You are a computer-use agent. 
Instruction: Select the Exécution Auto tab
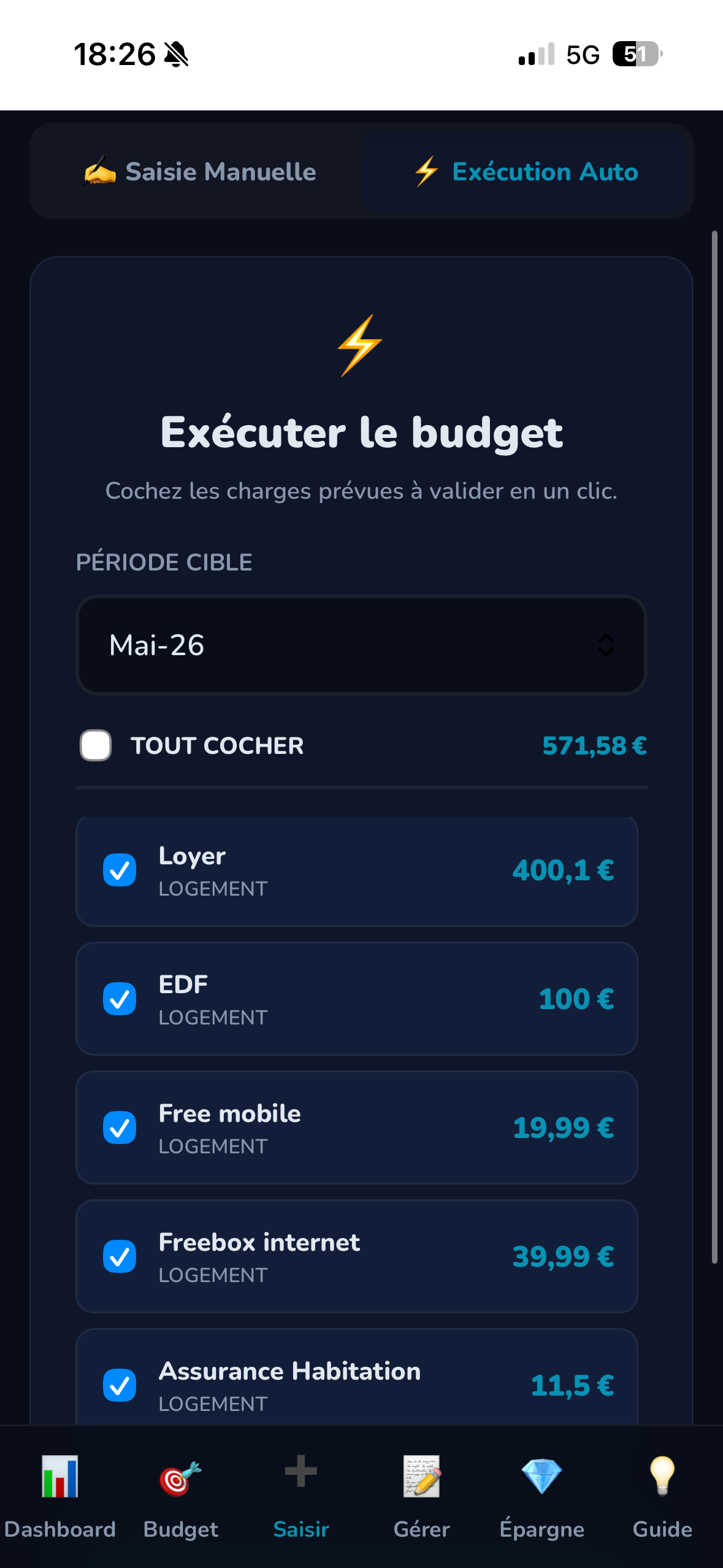pos(526,172)
